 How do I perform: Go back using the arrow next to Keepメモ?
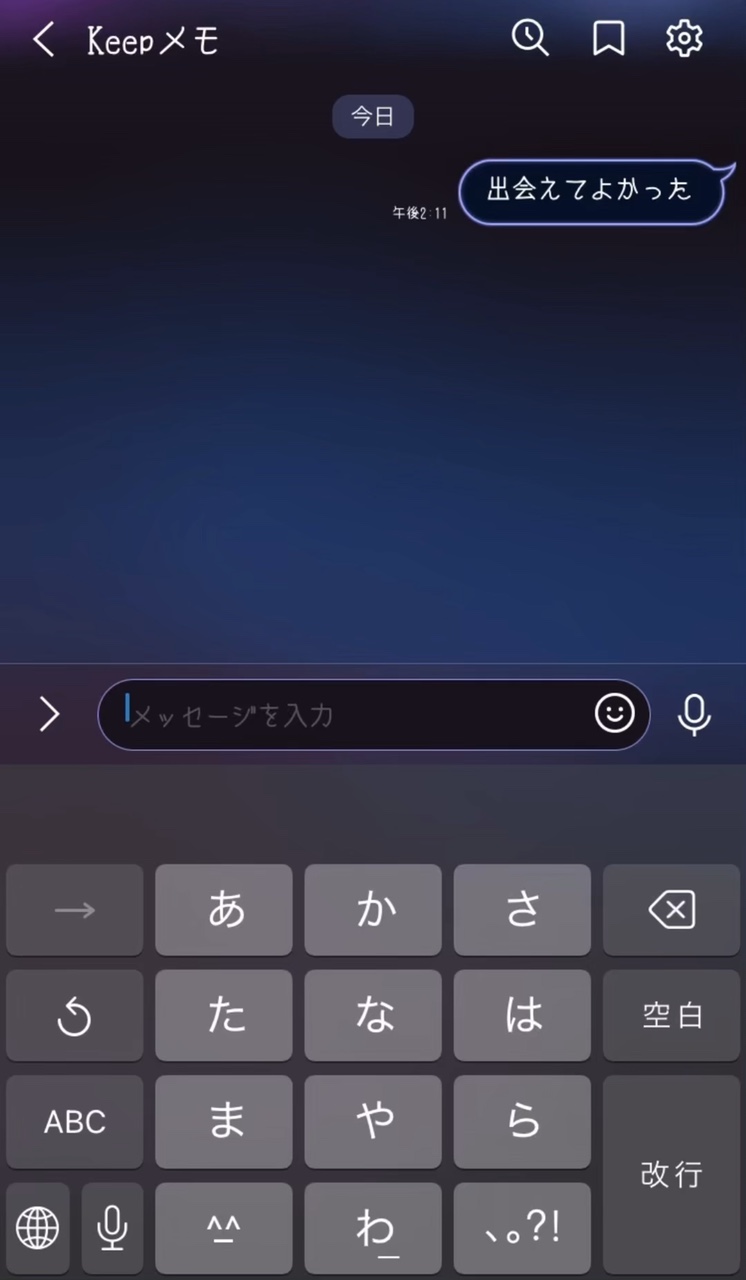point(42,39)
